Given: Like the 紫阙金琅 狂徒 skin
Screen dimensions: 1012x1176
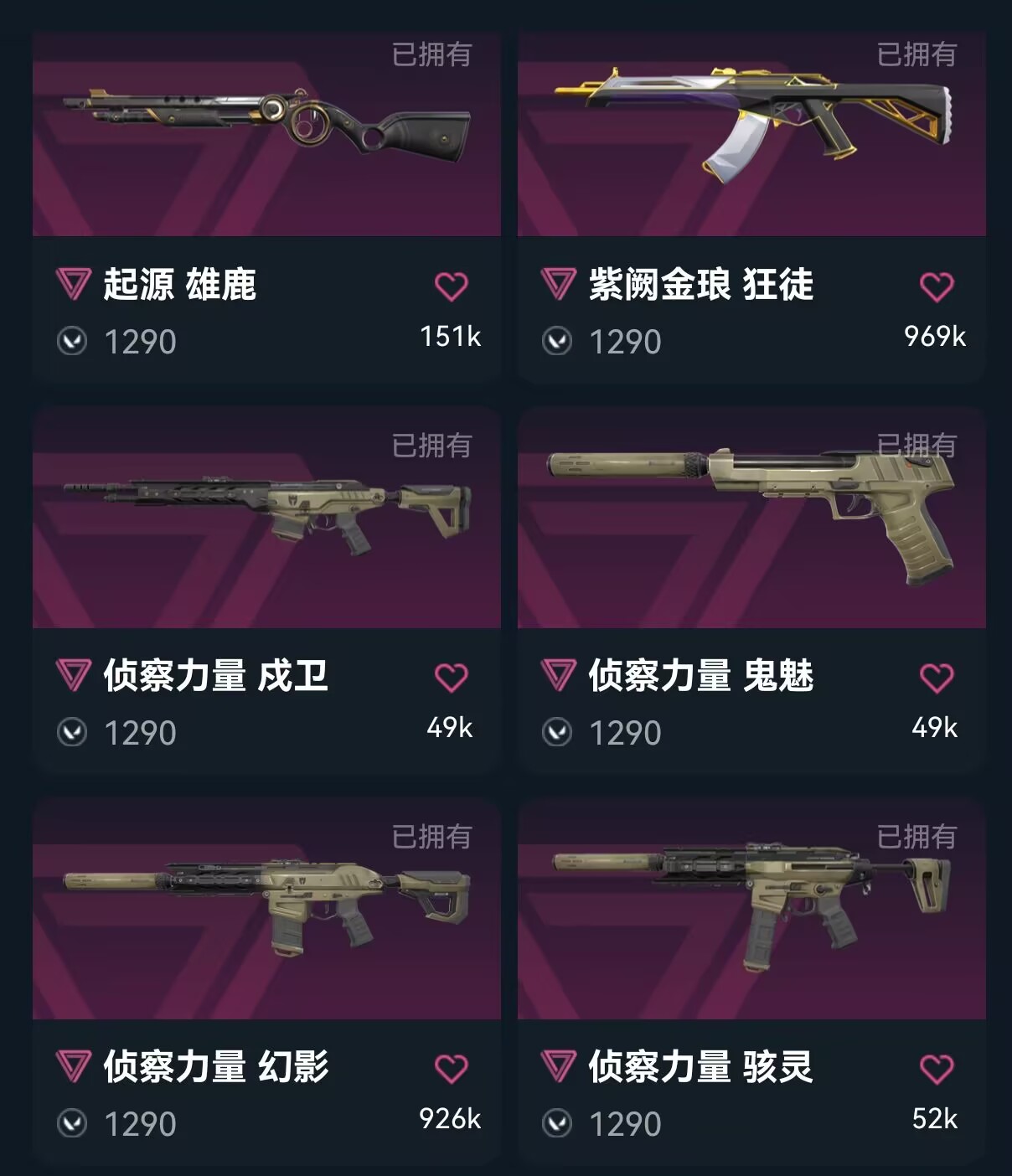Looking at the screenshot, I should pyautogui.click(x=936, y=286).
